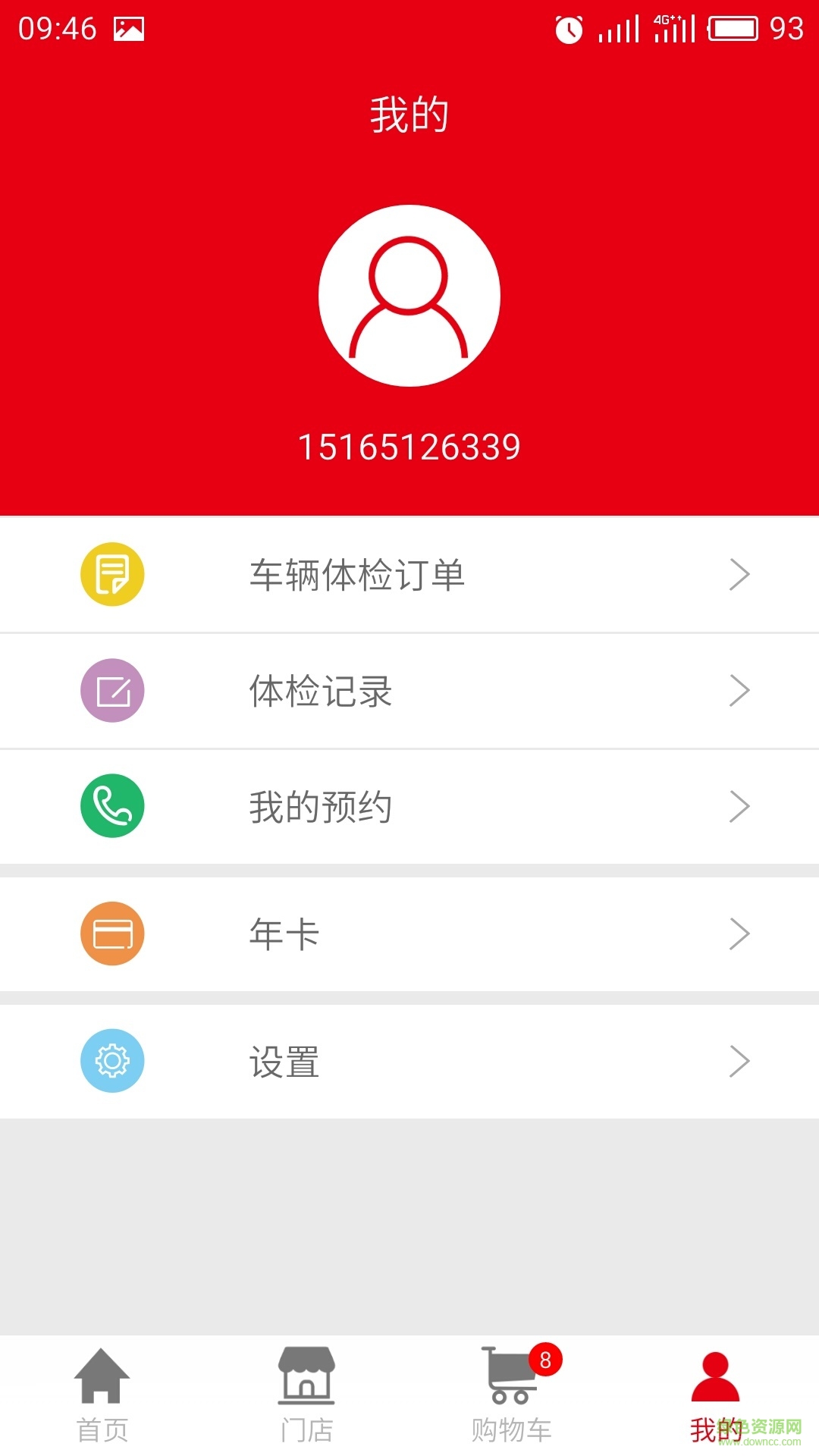Expand the 车辆体检订单 row chevron

coord(737,574)
